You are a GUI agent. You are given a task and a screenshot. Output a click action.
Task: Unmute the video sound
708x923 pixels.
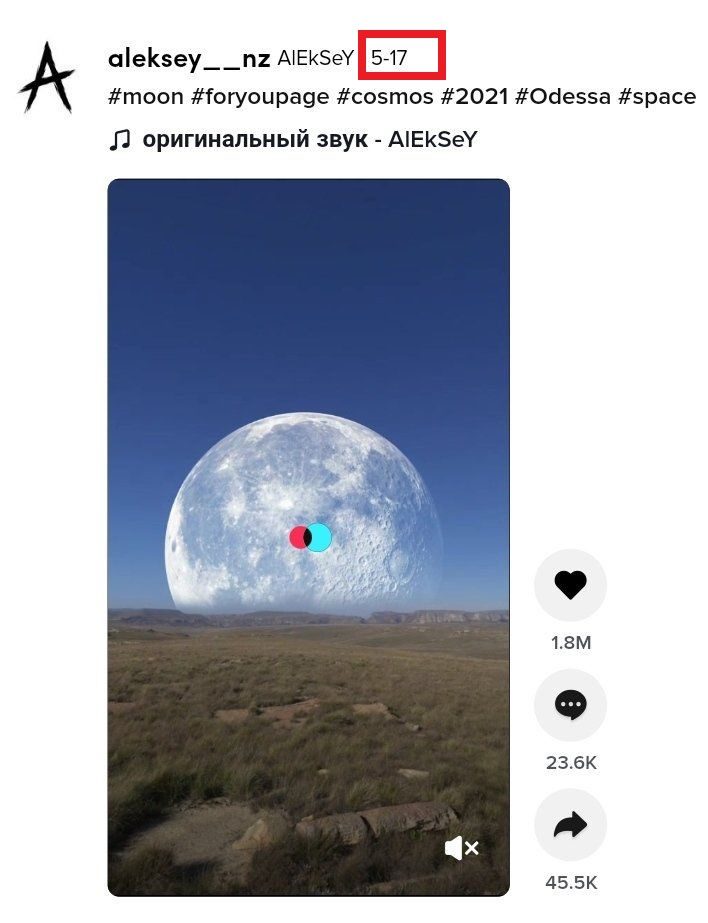point(461,848)
